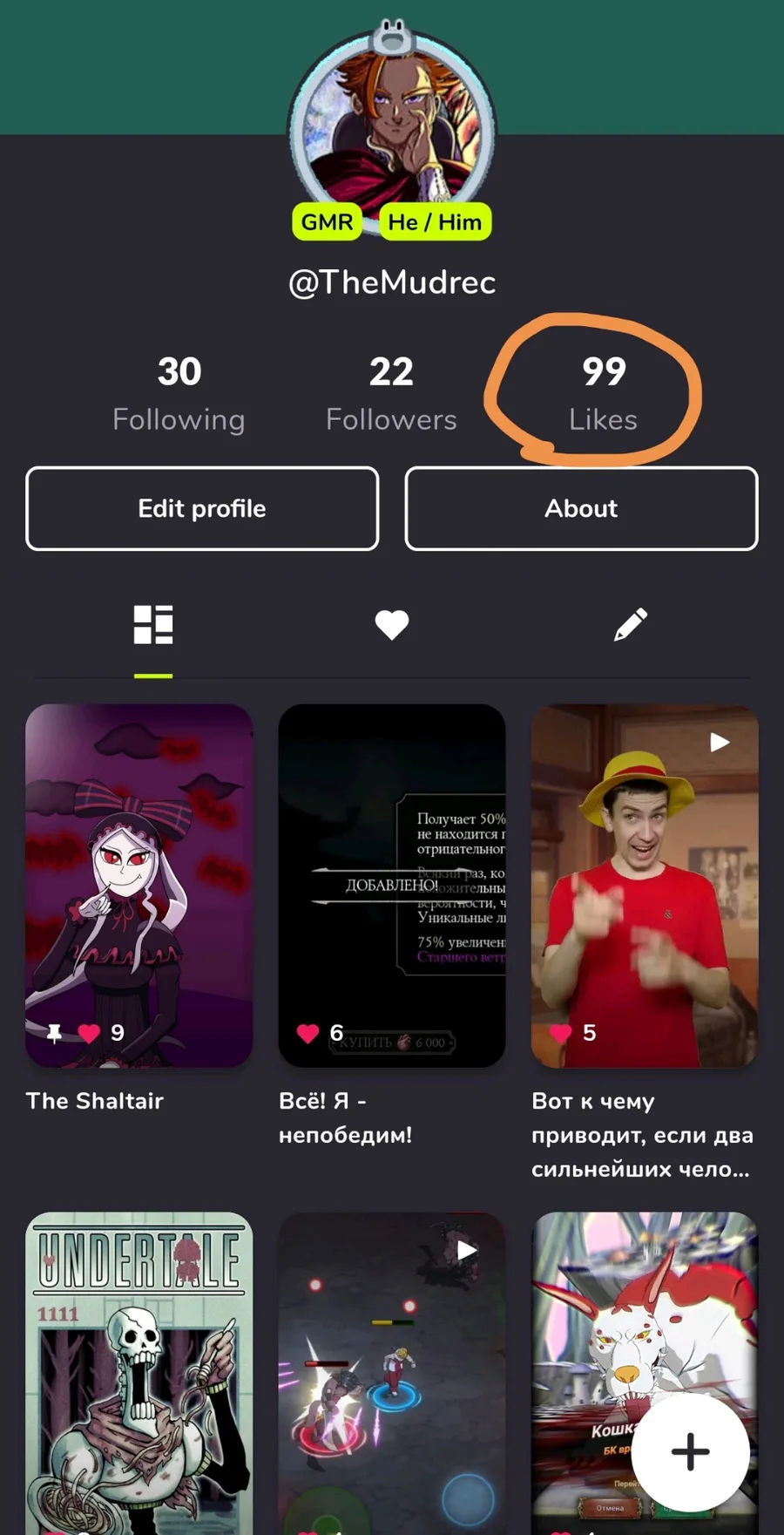
Task: Open the Undertale skeleton artwork post
Action: coord(139,1373)
